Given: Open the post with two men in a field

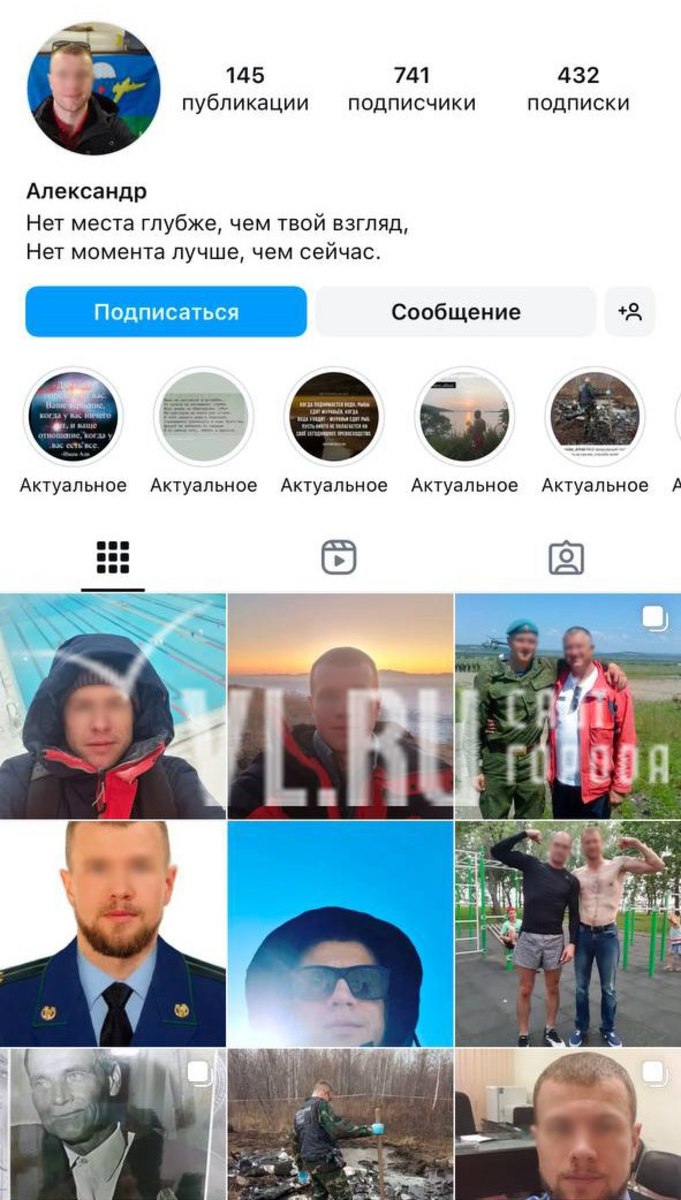Looking at the screenshot, I should pos(568,706).
